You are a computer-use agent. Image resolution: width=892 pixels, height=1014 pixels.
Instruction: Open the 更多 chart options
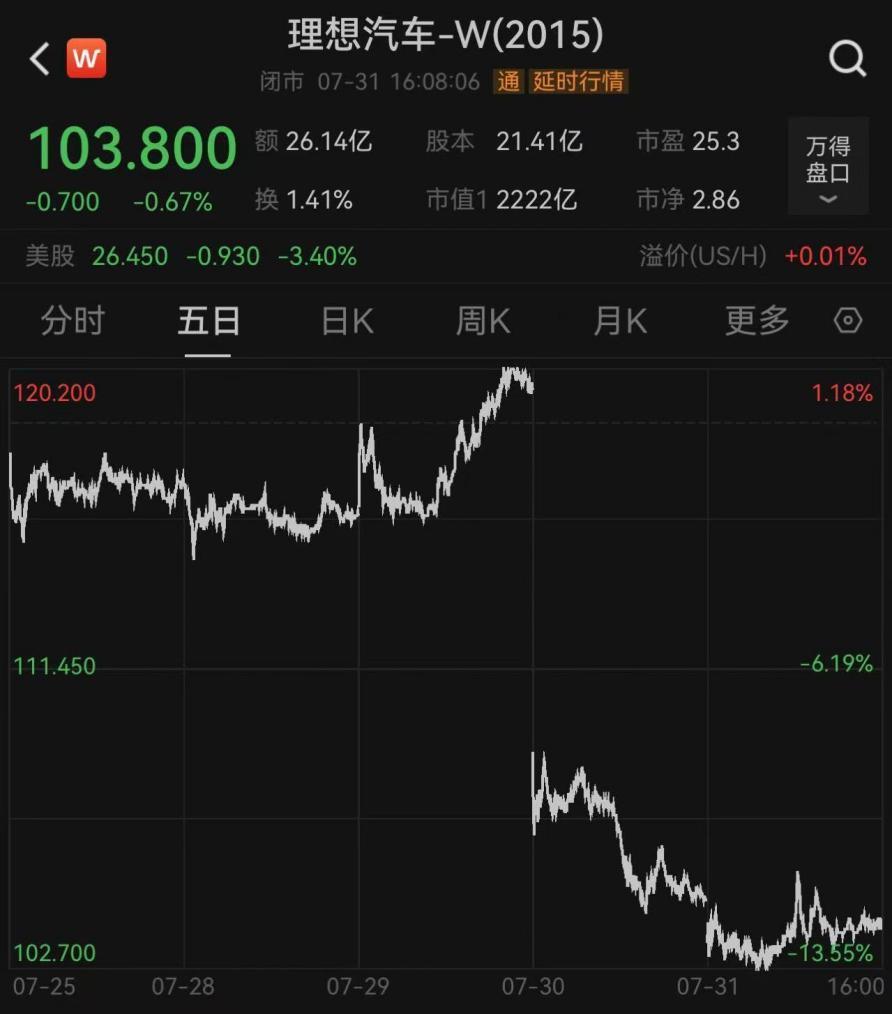point(757,321)
